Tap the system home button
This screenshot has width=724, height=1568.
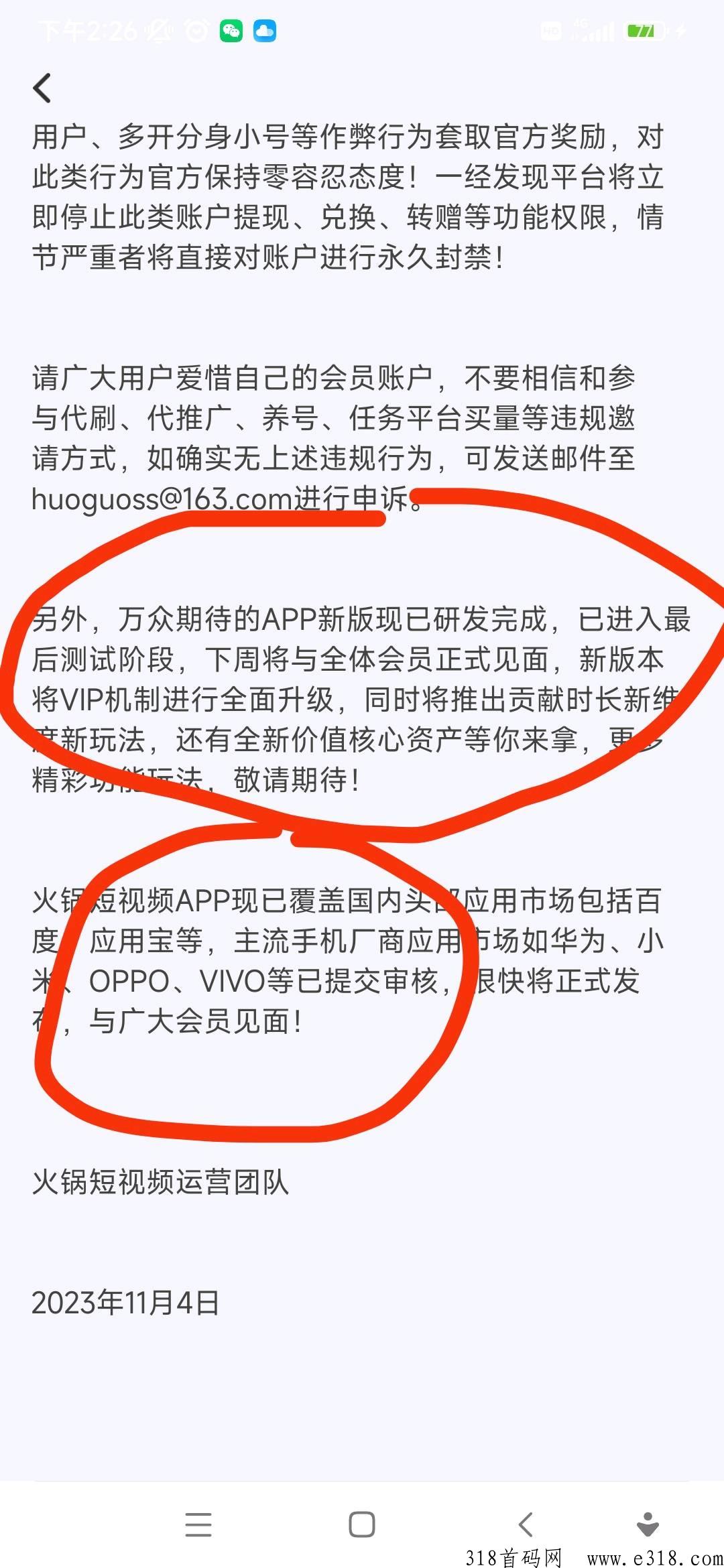pos(362,1524)
